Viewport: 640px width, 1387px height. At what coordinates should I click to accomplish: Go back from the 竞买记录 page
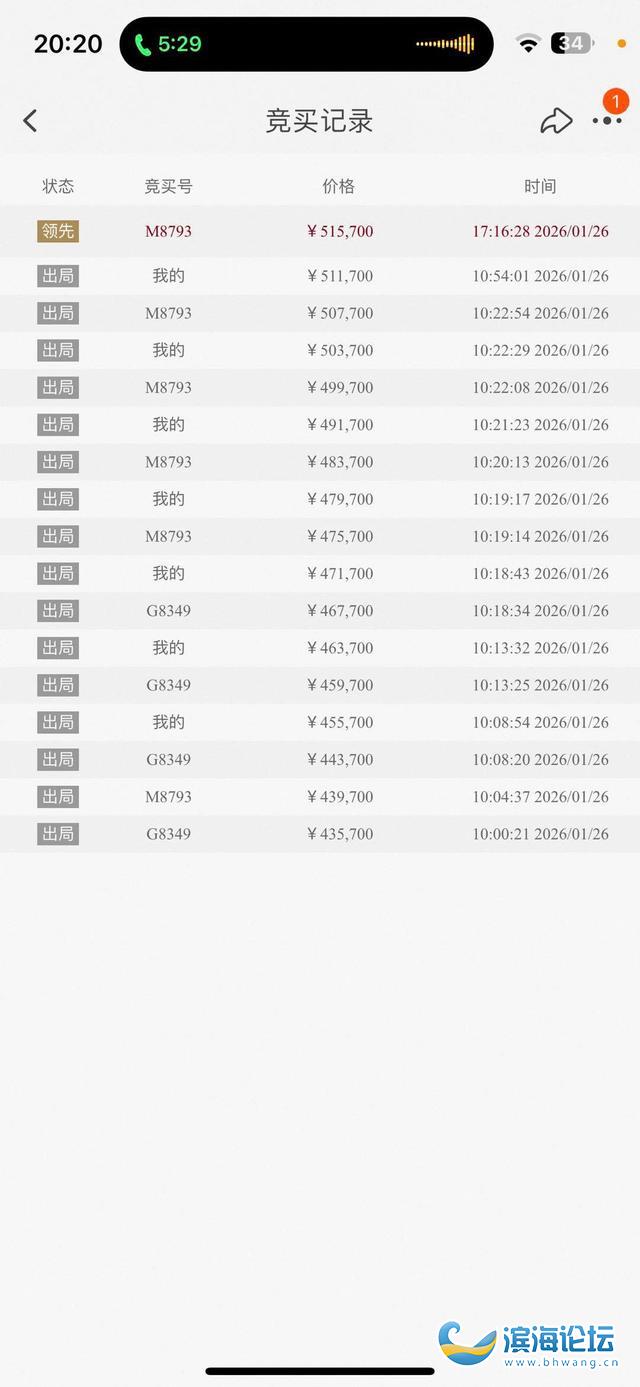point(30,121)
